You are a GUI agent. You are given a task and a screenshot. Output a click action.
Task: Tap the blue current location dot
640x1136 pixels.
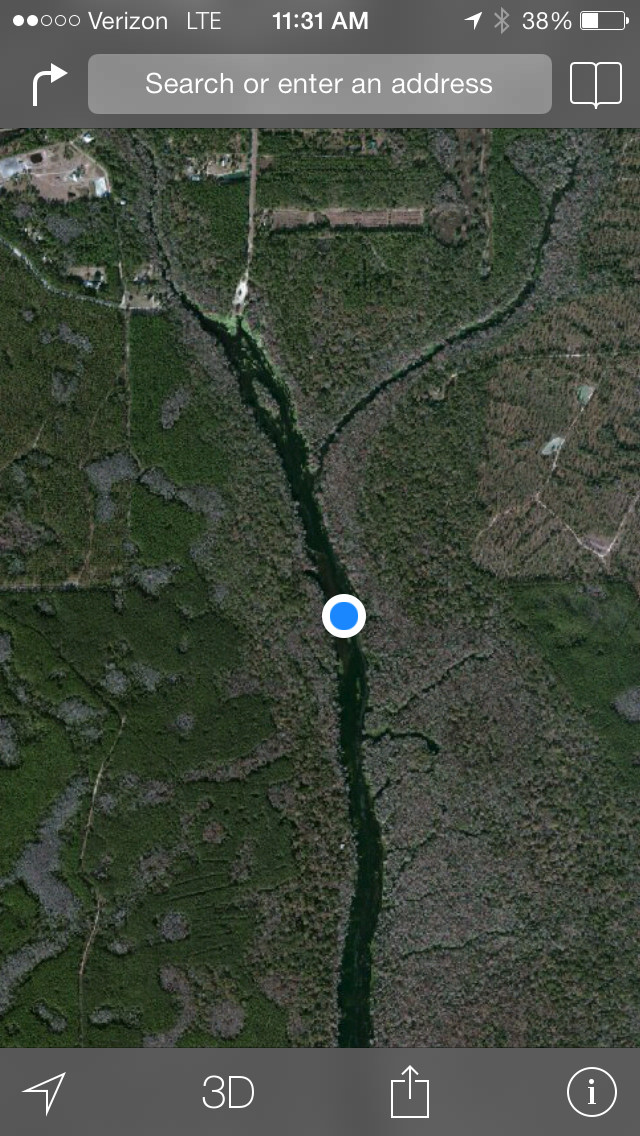(x=344, y=616)
